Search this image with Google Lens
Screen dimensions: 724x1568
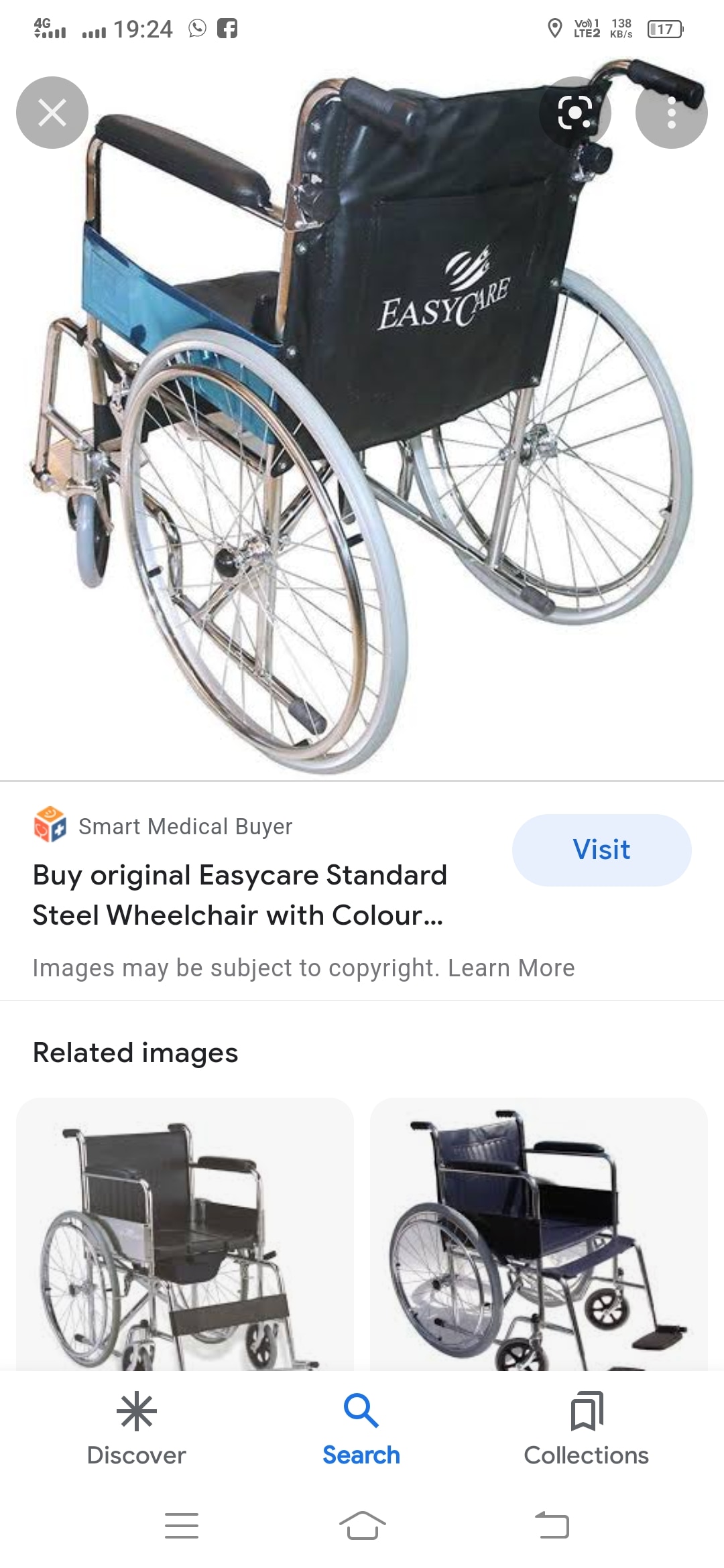coord(575,113)
